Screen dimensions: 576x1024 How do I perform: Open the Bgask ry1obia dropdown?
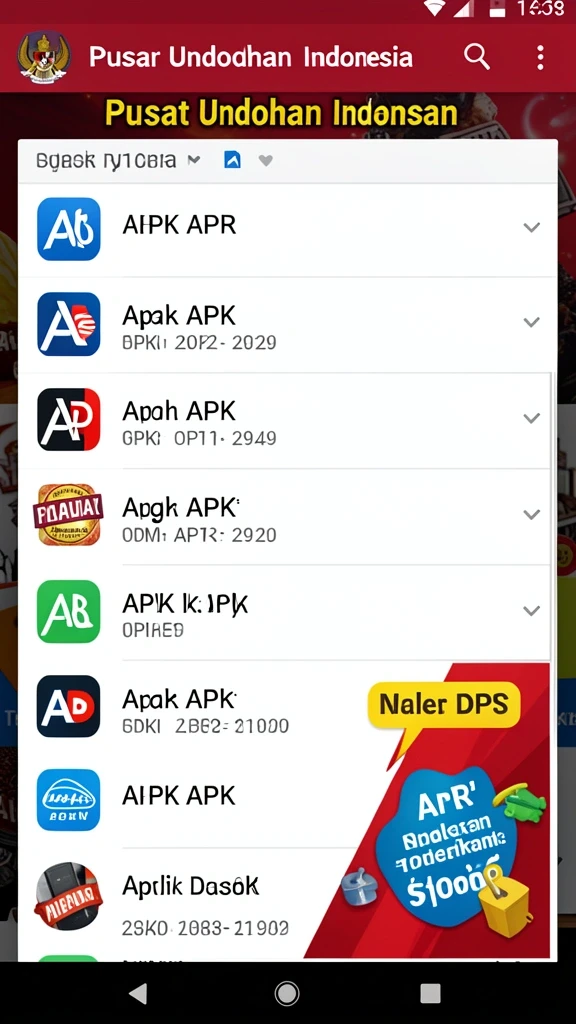pyautogui.click(x=118, y=160)
